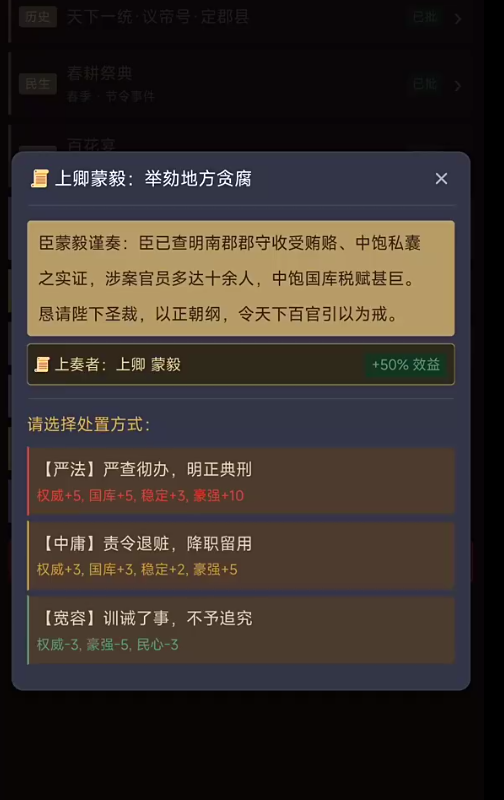Image resolution: width=504 pixels, height=800 pixels.
Task: Close the 举劾地方贪腐 dialog
Action: 441,179
